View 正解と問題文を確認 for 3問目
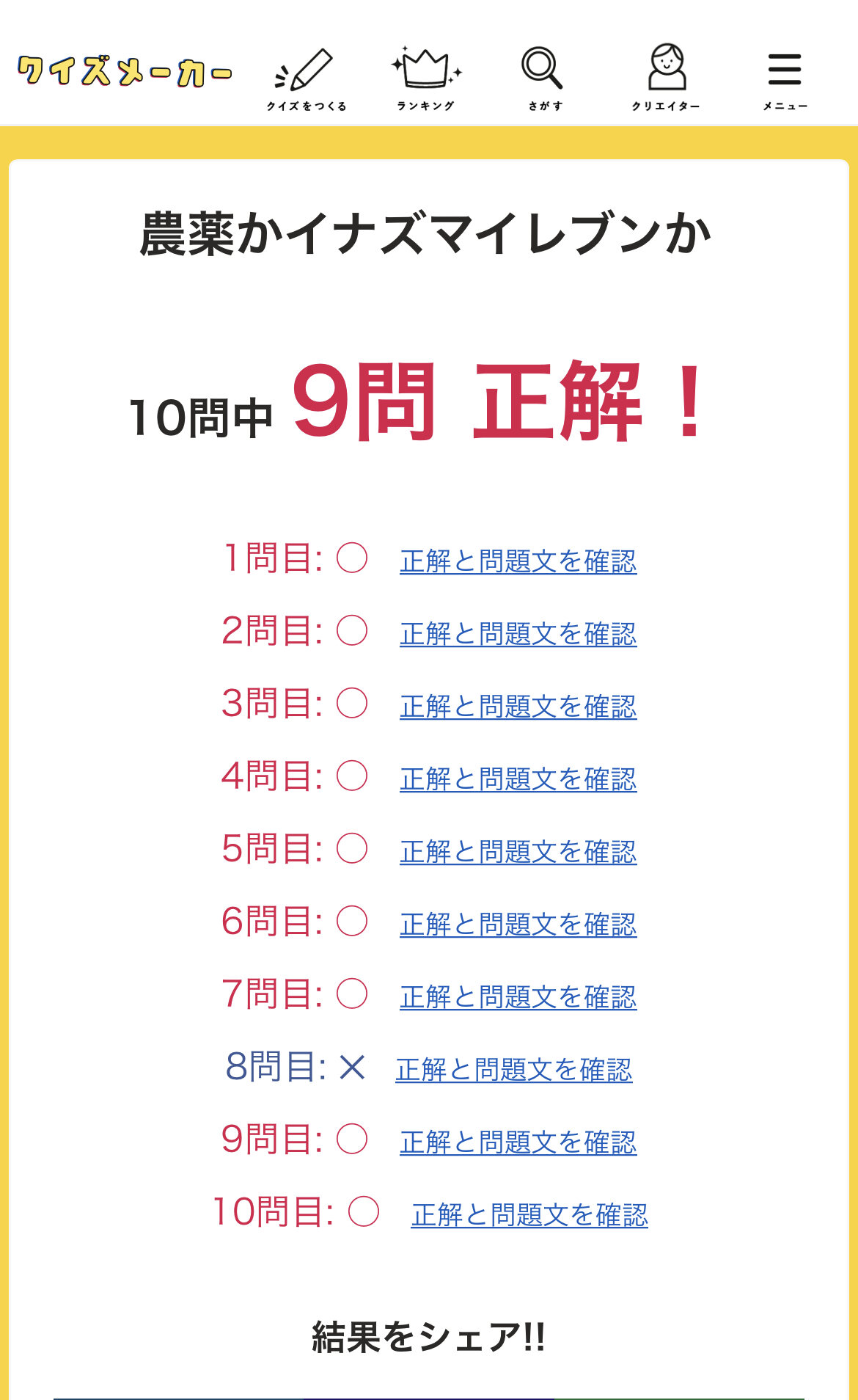This screenshot has height=1400, width=858. 518,707
